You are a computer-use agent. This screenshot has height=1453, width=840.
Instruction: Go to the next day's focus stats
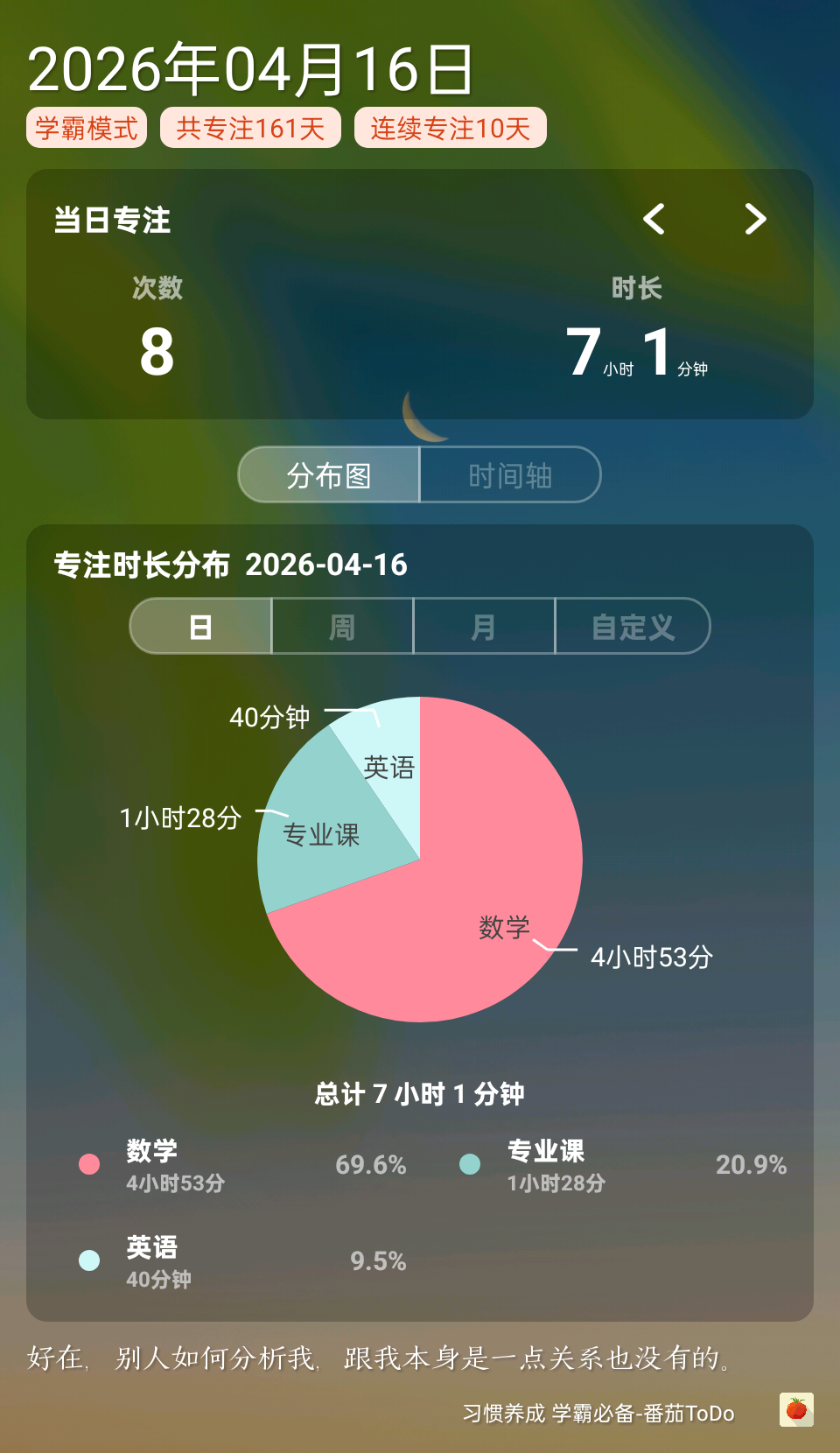pyautogui.click(x=755, y=219)
